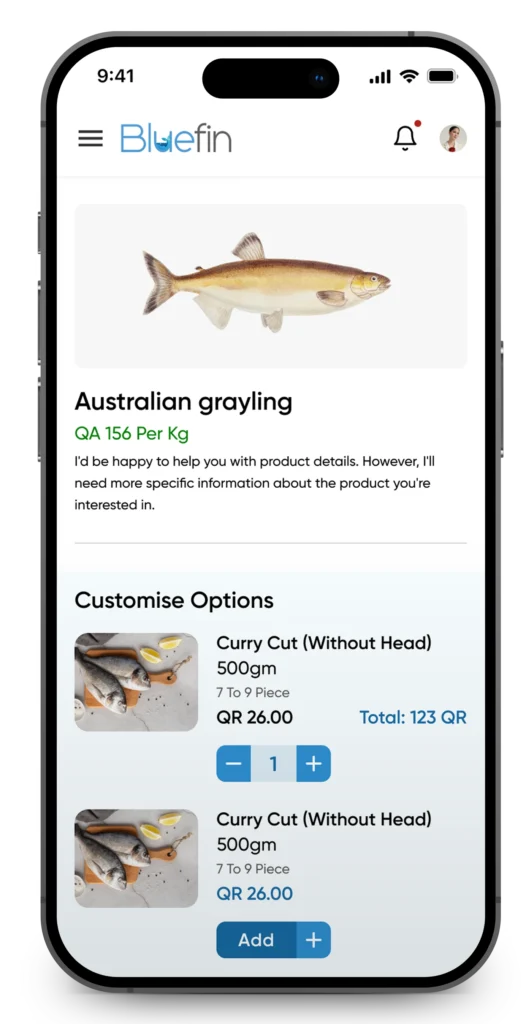Tap the plus beside the Add button

[314, 940]
